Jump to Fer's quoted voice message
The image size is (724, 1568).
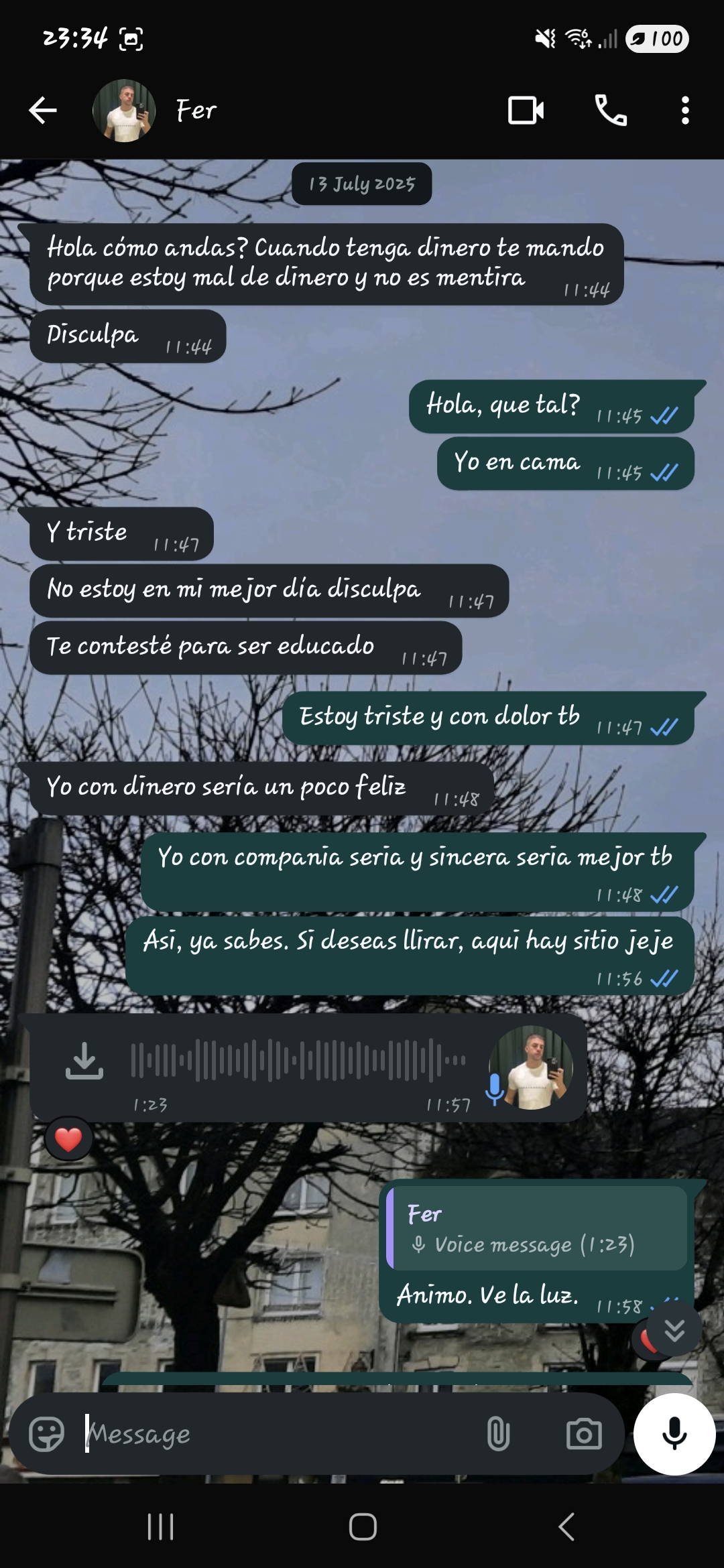pos(538,1229)
